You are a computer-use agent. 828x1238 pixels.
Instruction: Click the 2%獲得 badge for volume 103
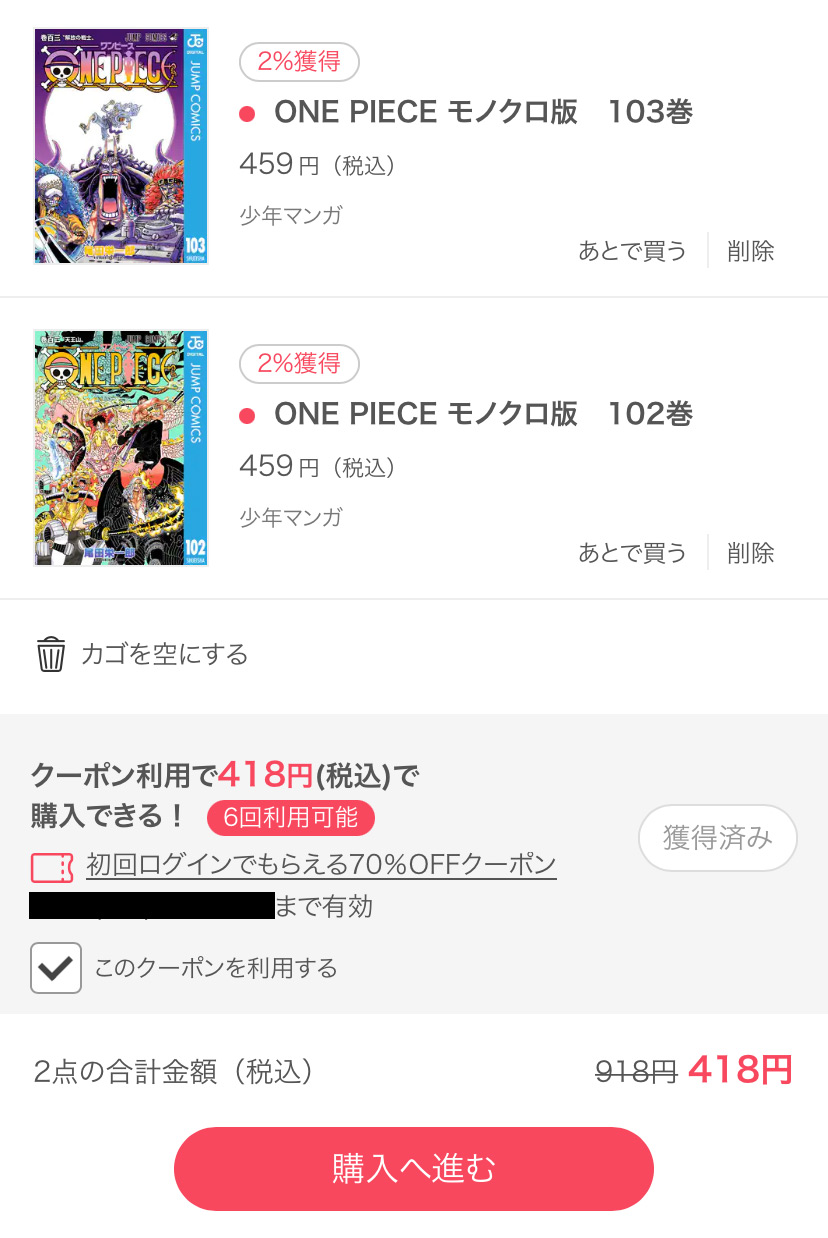tap(298, 61)
